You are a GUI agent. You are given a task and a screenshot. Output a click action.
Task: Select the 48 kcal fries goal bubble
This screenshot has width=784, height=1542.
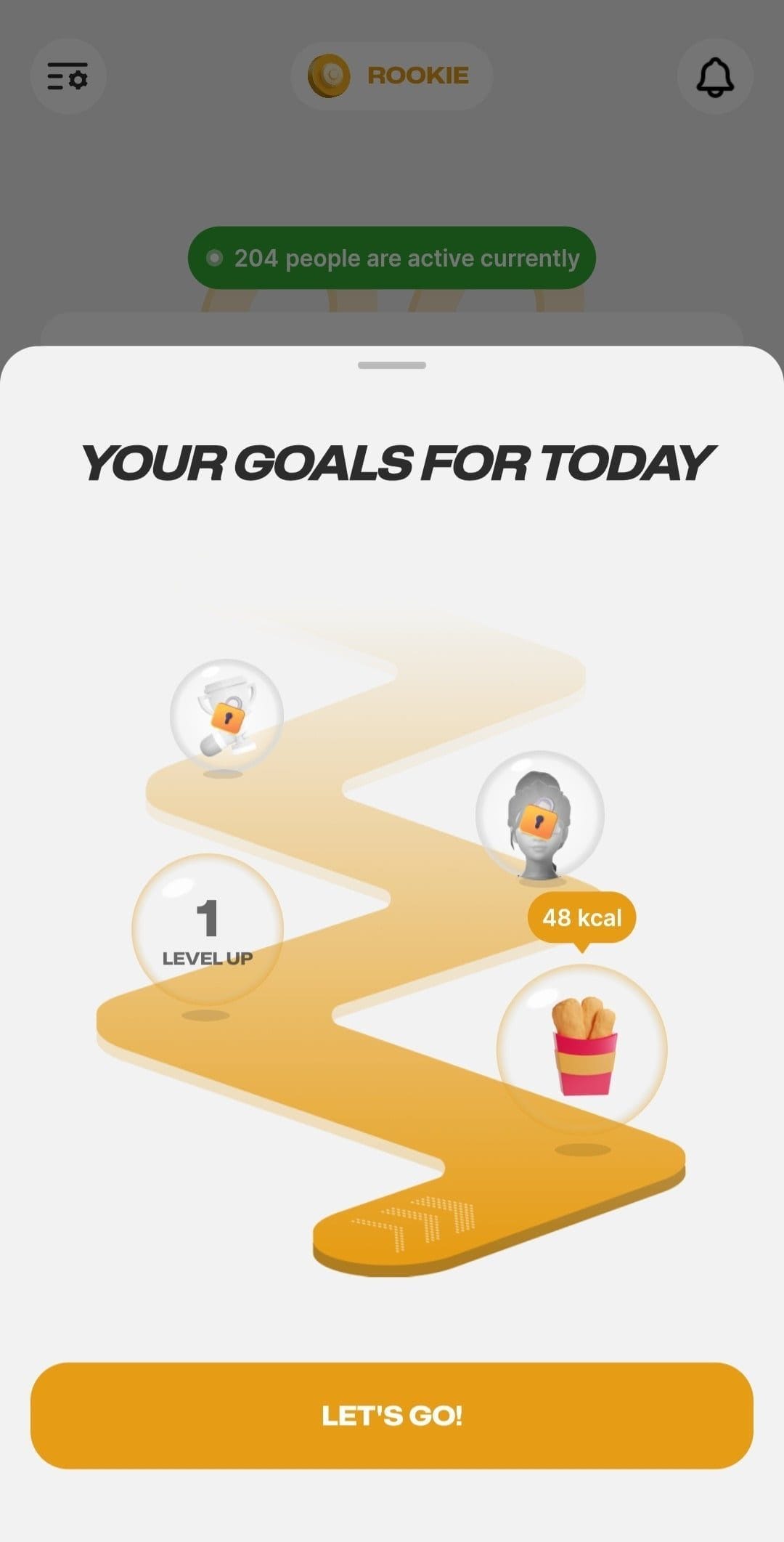(581, 1049)
